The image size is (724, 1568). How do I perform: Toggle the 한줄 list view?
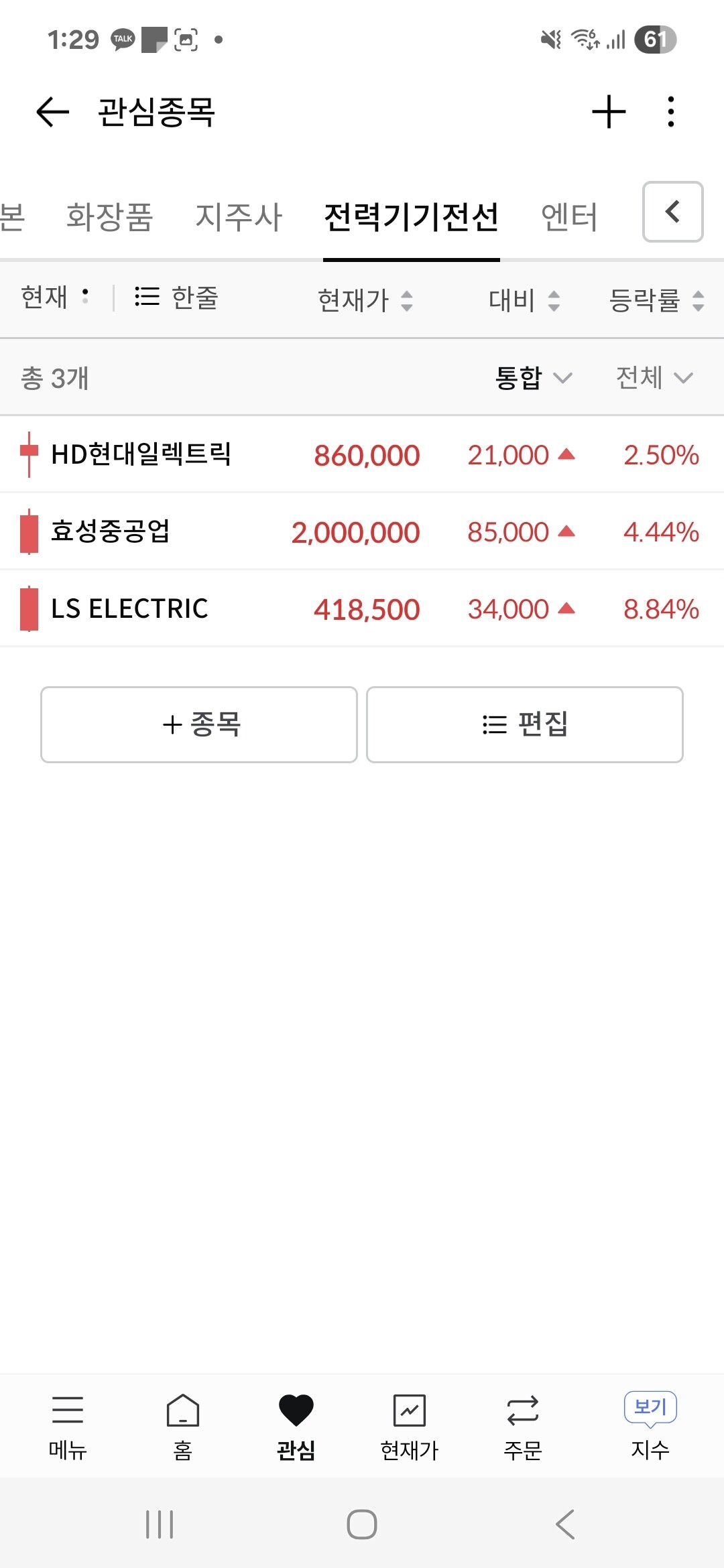pyautogui.click(x=177, y=297)
